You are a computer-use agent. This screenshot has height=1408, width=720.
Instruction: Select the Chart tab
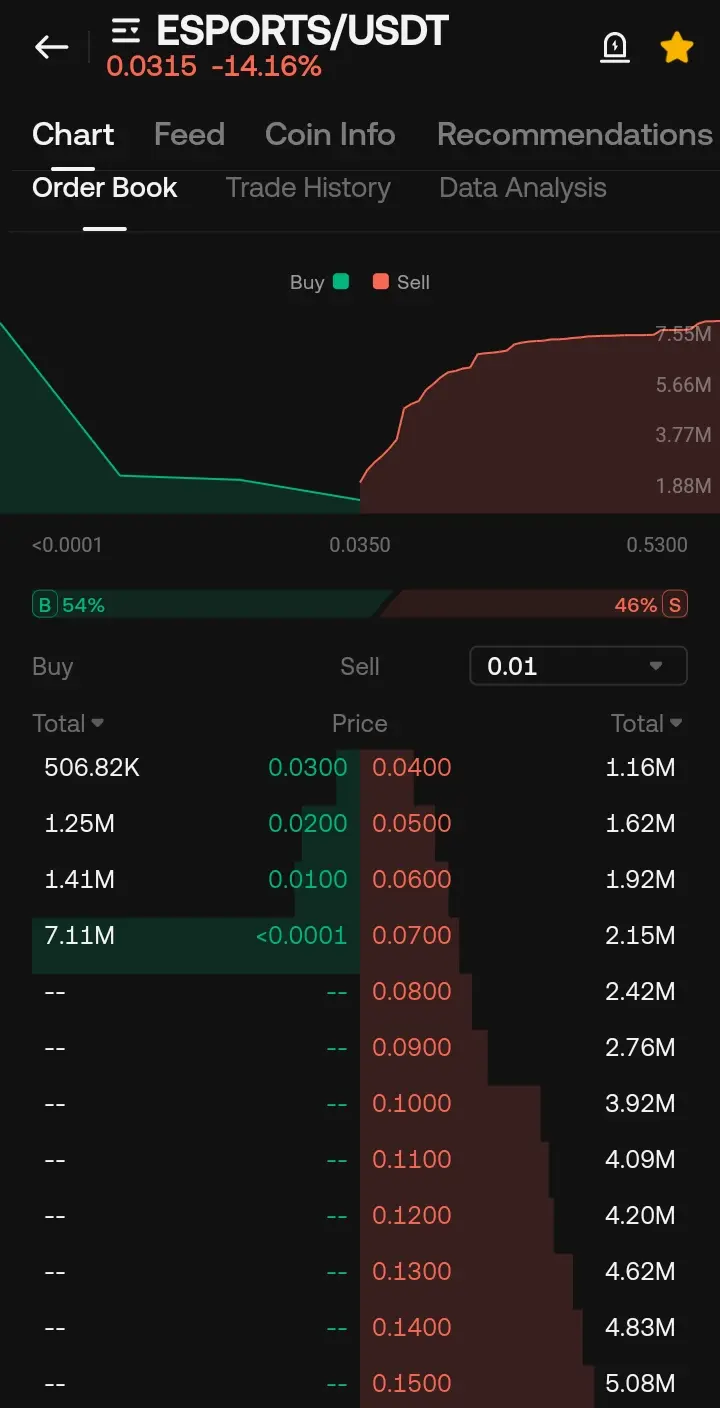coord(73,134)
